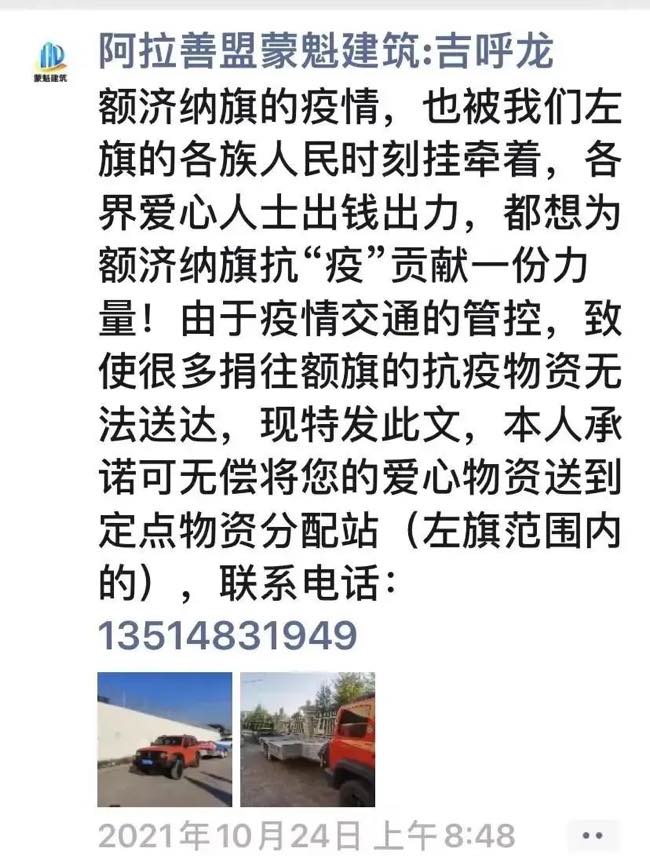Open 阿拉善盟蒙魁建筑:吉呼龙 profile name
The image size is (650, 856).
pyautogui.click(x=325, y=50)
